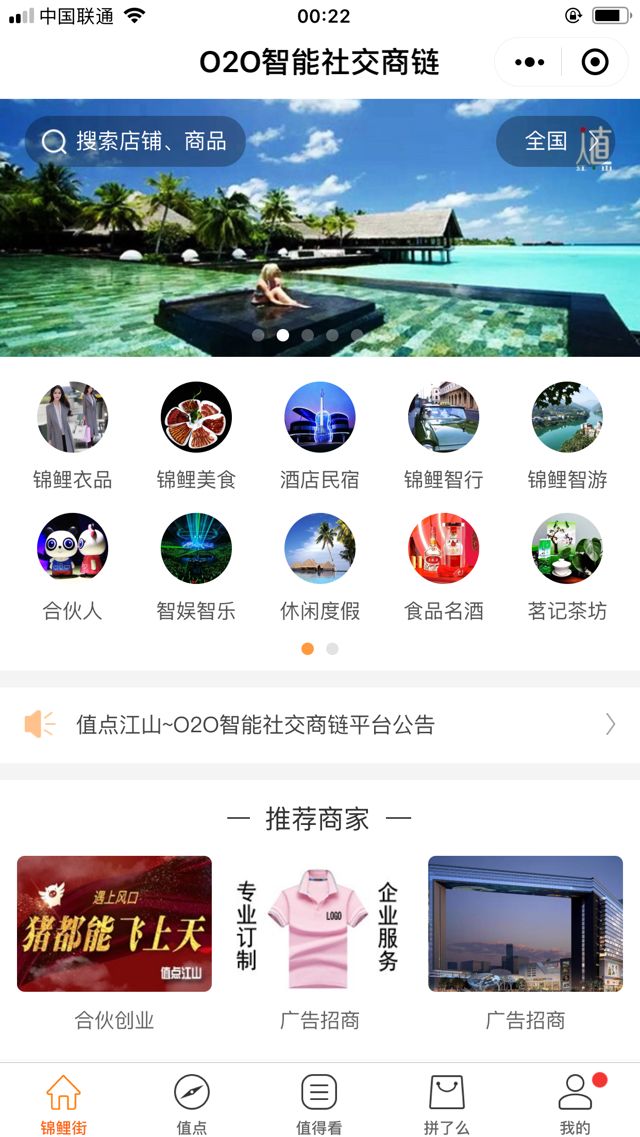Open the search box for 店铺、商品
Viewport: 640px width, 1137px height.
click(x=135, y=141)
